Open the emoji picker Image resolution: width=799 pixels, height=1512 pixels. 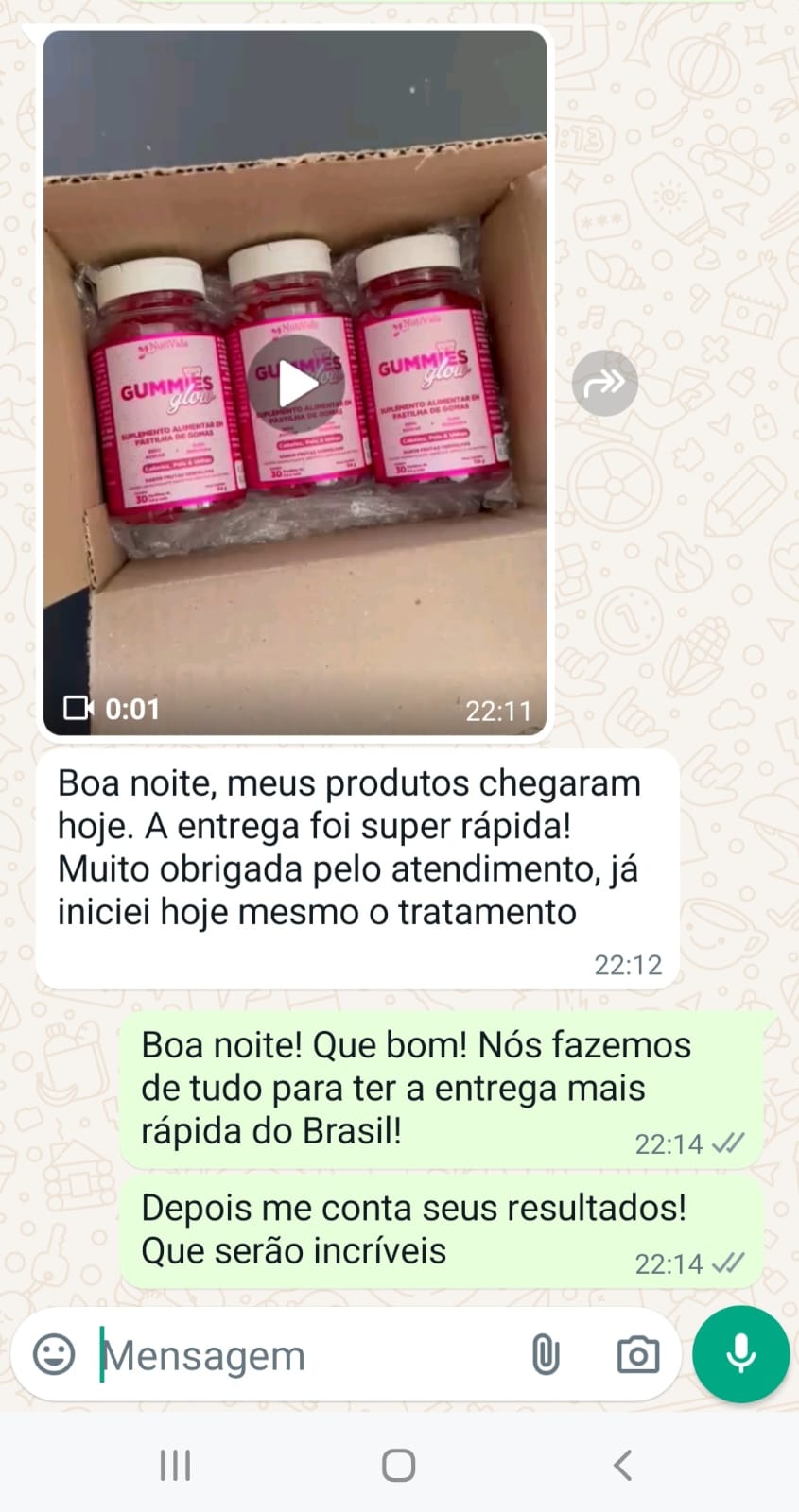(x=54, y=1354)
